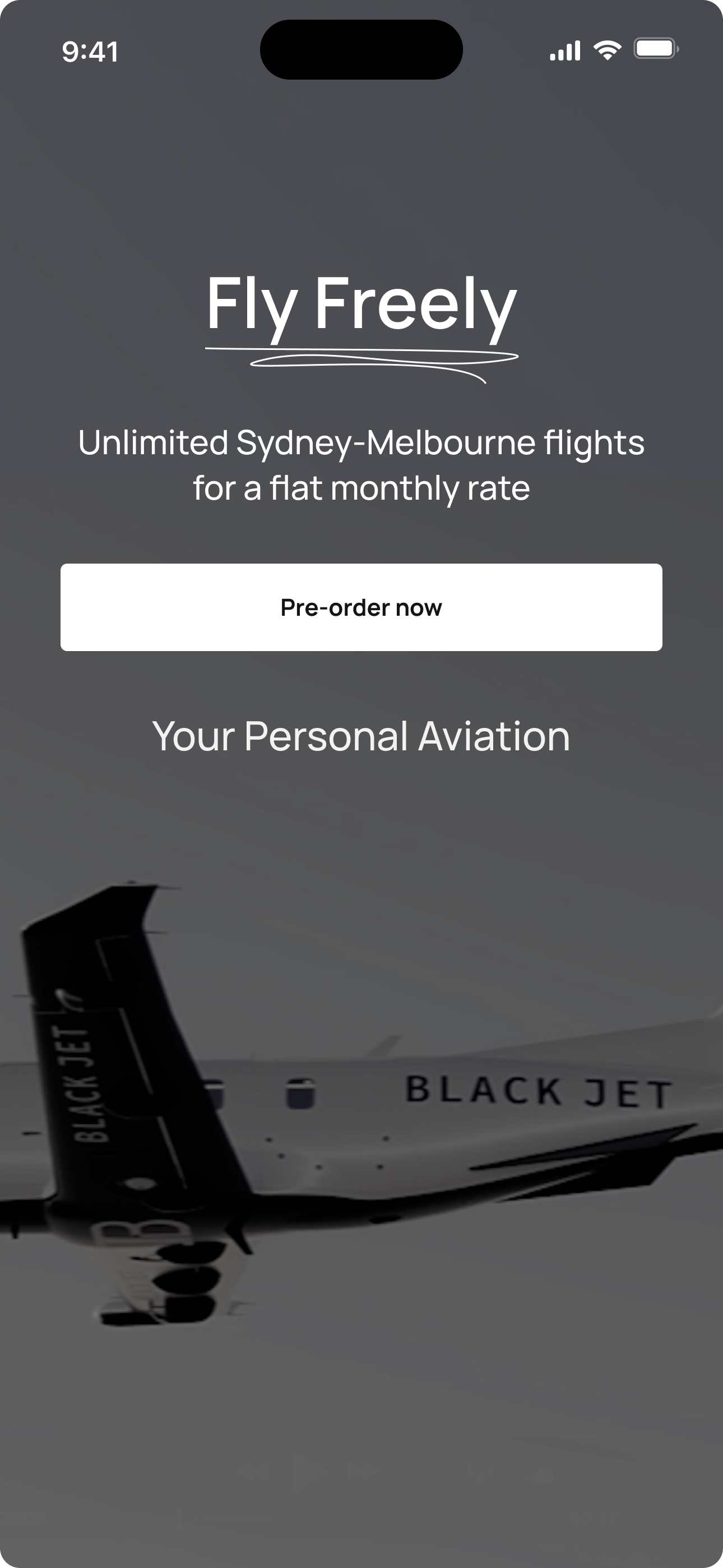Image resolution: width=723 pixels, height=1568 pixels.
Task: Tap the unlimited flights subtitle text
Action: (361, 465)
